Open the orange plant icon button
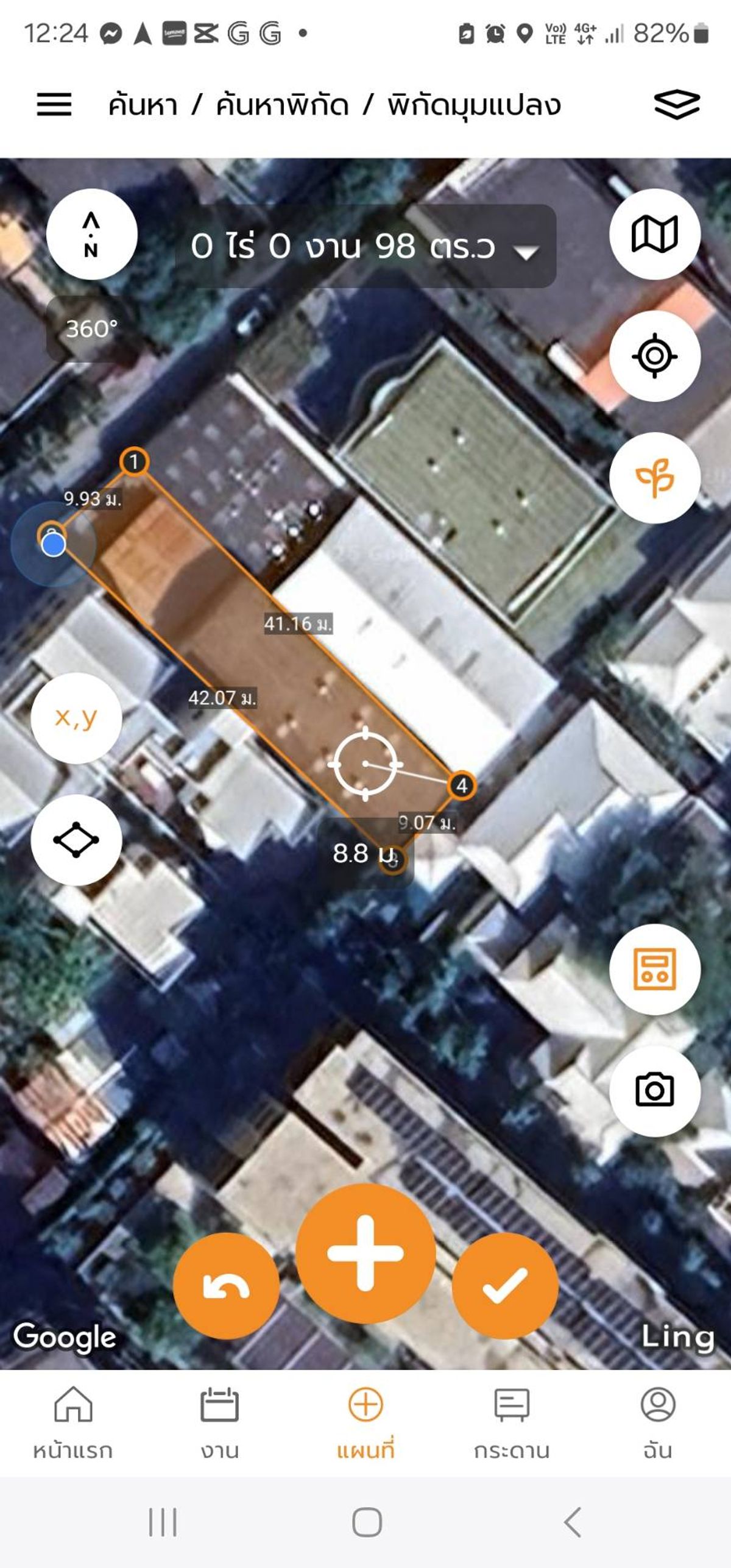The height and width of the screenshot is (1568, 731). (x=655, y=478)
